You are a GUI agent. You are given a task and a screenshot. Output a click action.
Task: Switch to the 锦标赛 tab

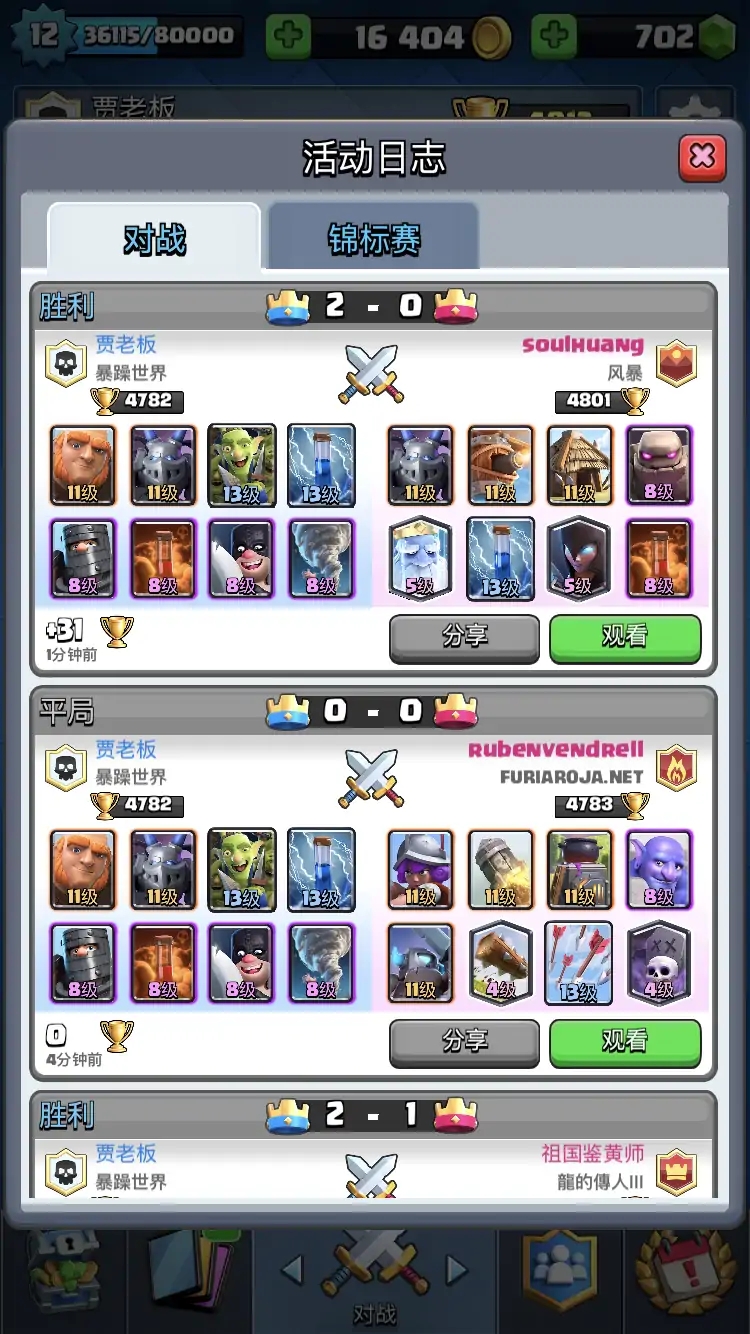click(373, 238)
